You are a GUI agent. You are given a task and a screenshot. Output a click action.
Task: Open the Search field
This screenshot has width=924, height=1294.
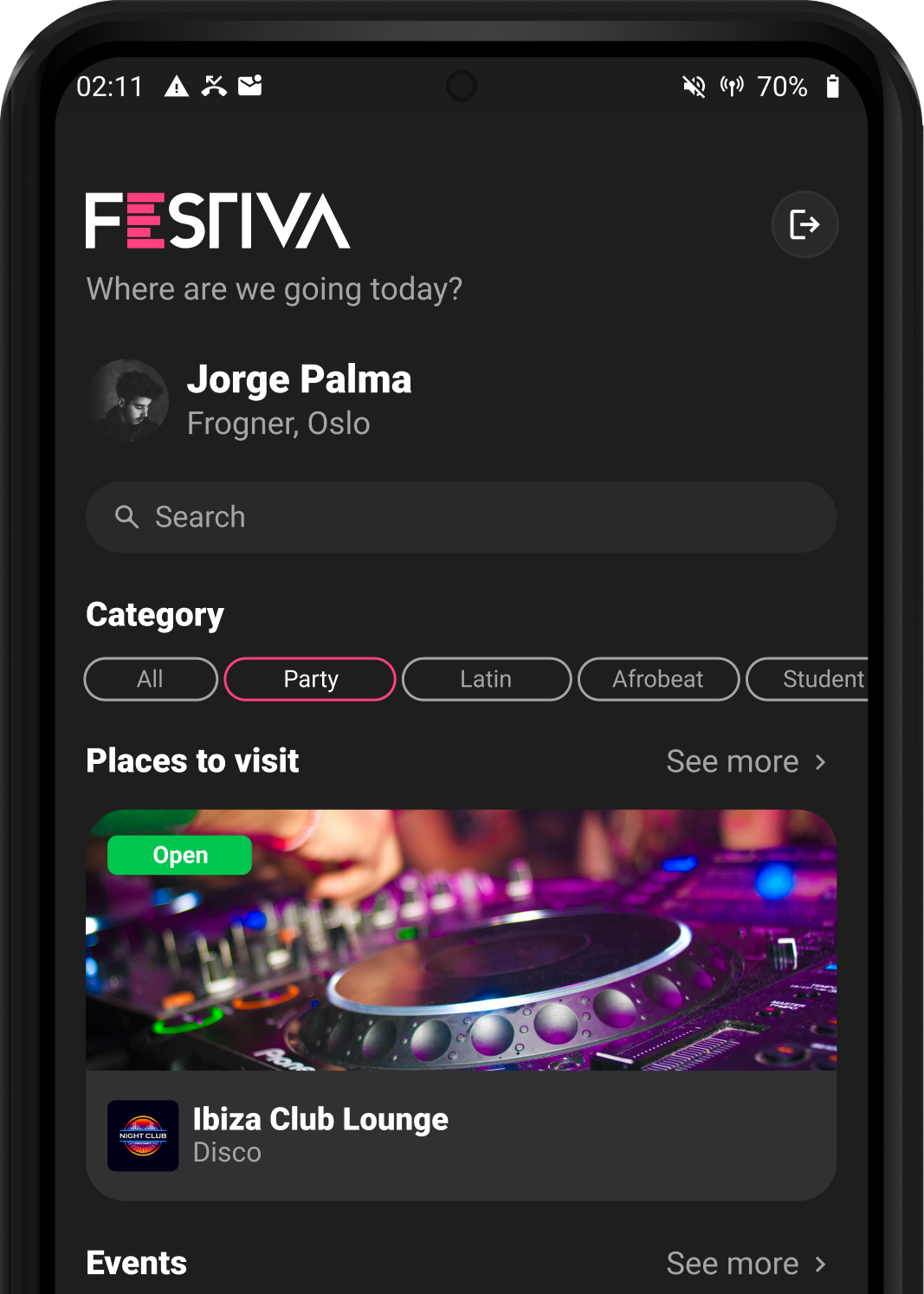(x=461, y=517)
